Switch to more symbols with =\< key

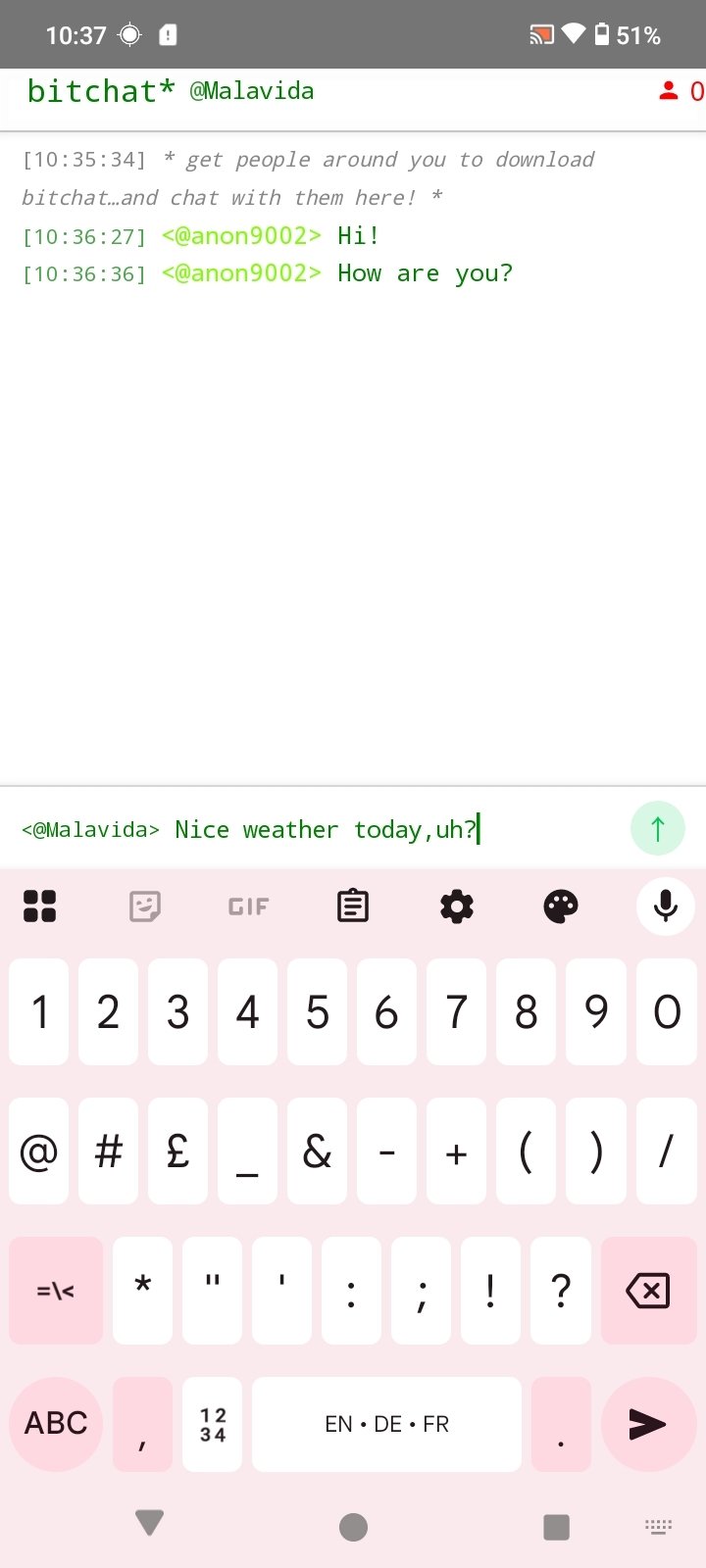(56, 1291)
